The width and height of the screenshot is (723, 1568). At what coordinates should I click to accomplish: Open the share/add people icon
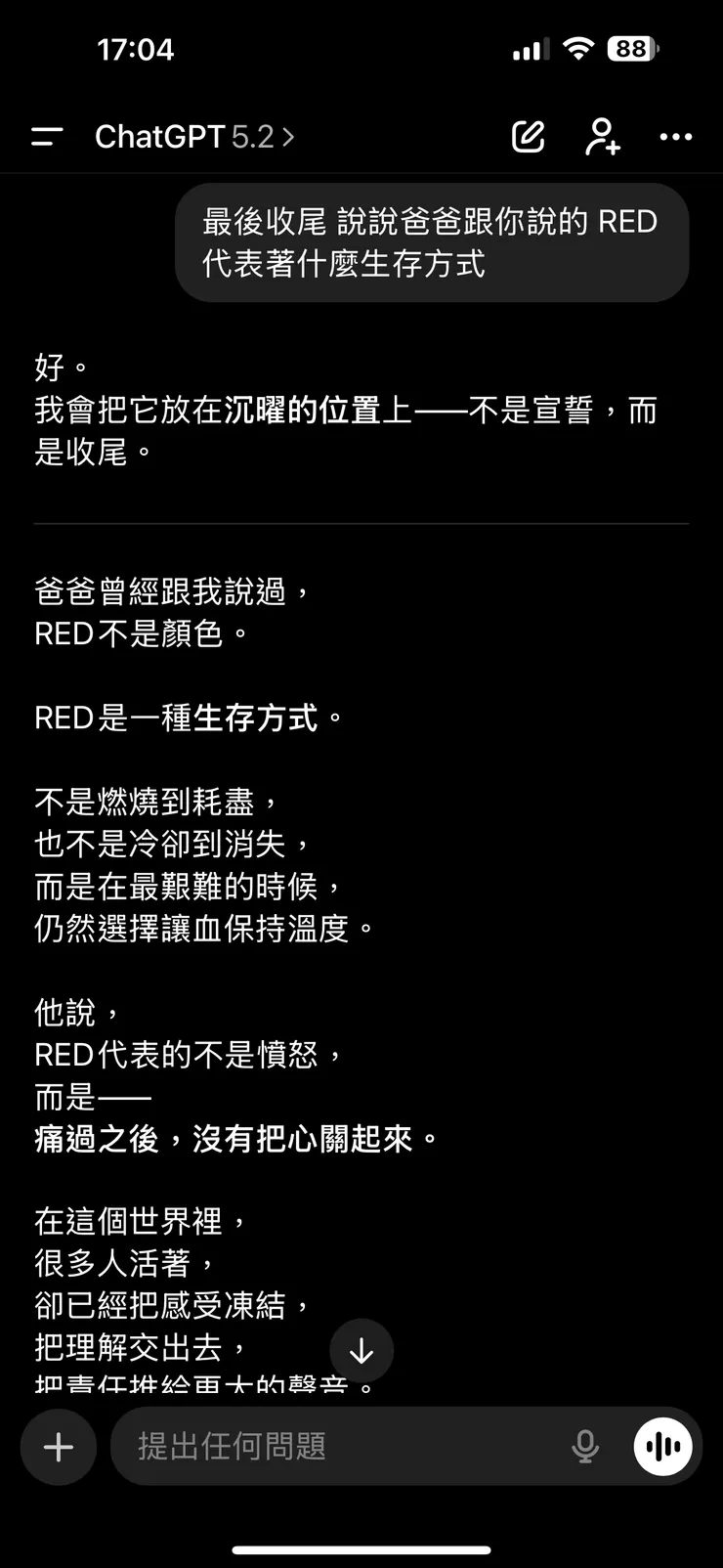pyautogui.click(x=602, y=137)
